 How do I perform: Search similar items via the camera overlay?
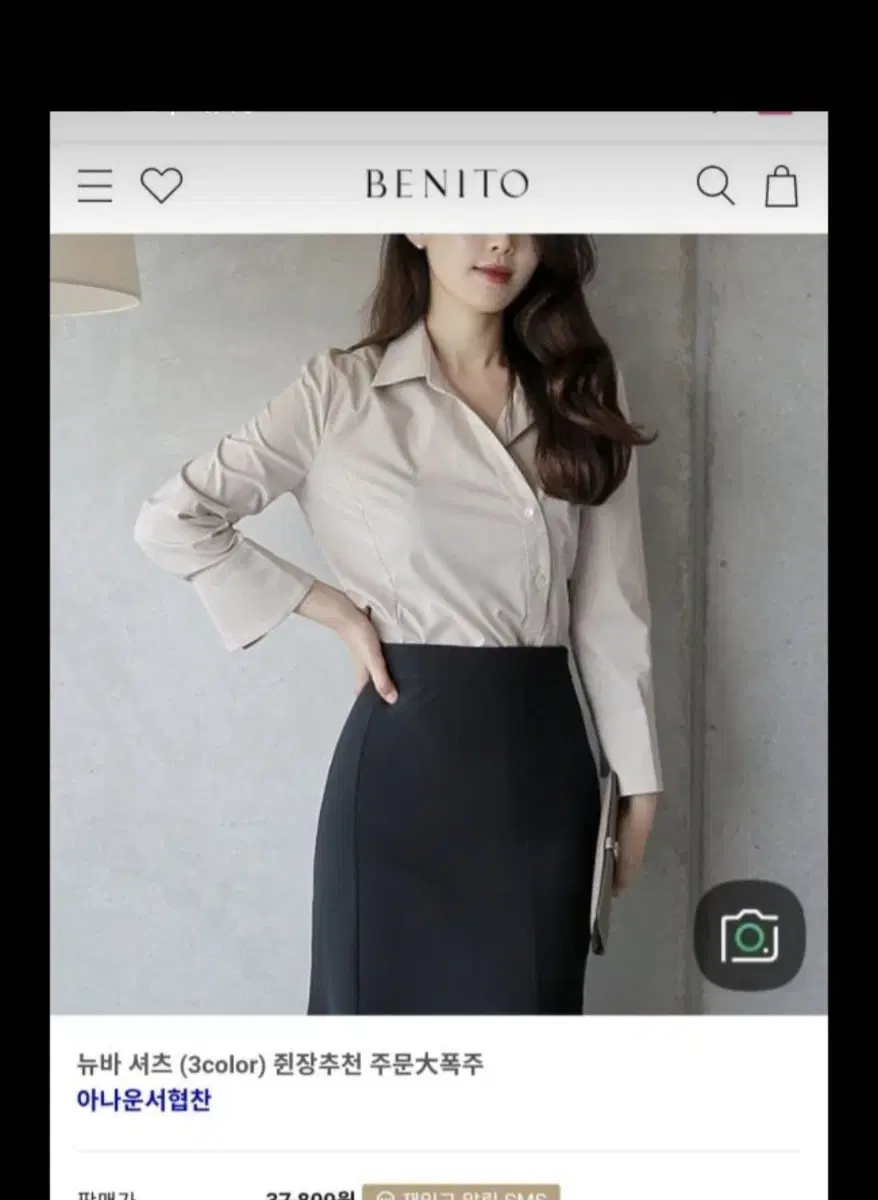tap(748, 934)
